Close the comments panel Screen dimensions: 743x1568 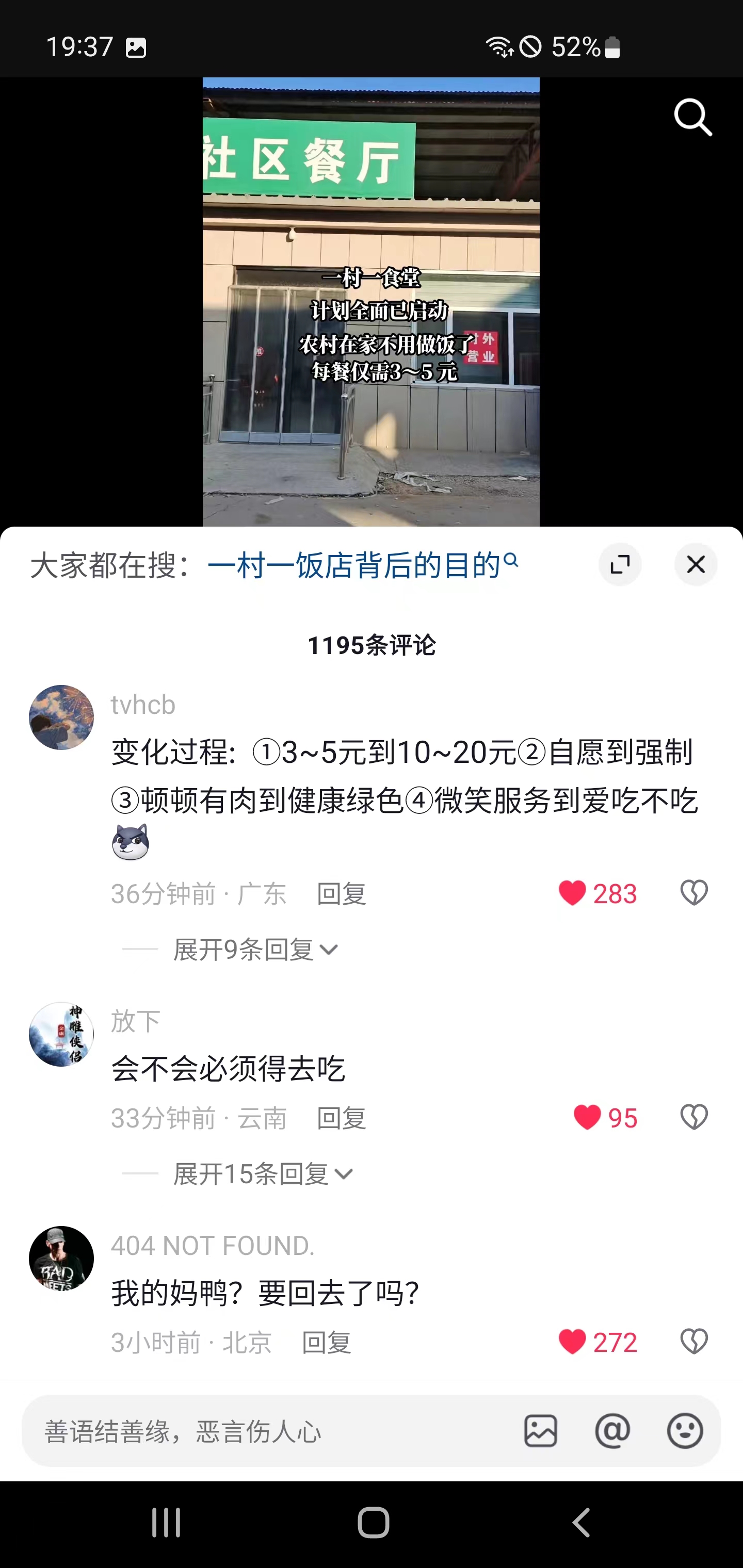(x=696, y=564)
